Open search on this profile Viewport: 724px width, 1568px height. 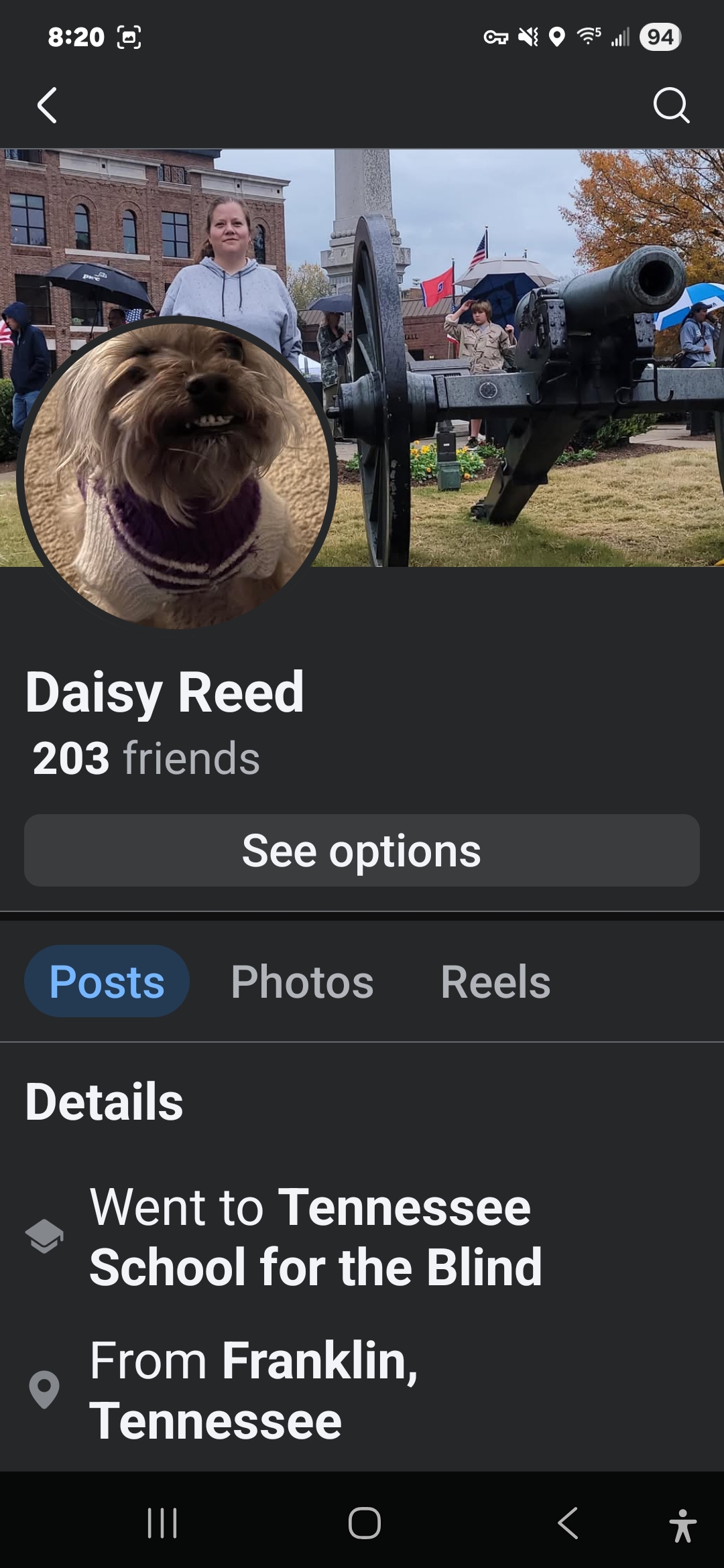pyautogui.click(x=671, y=106)
